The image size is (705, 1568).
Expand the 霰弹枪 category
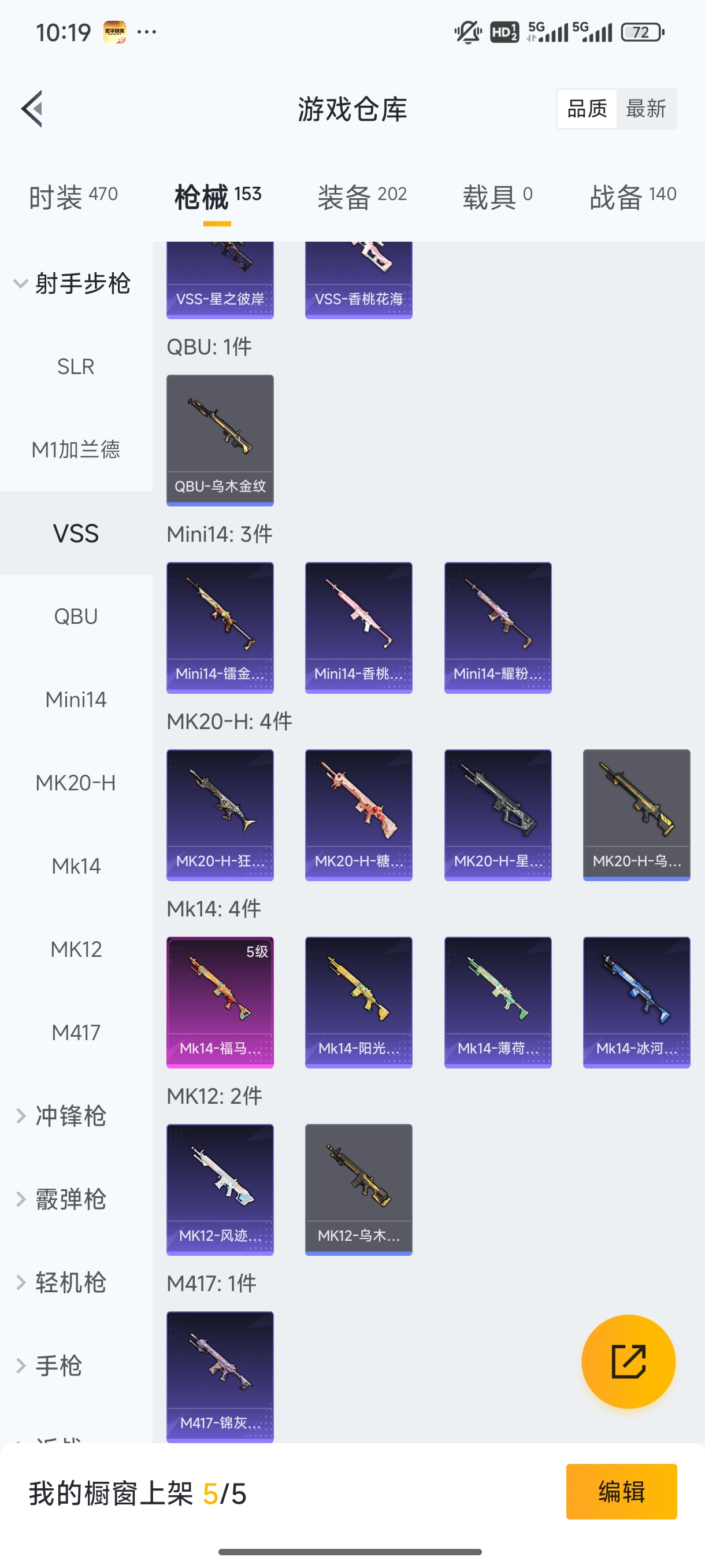(70, 1199)
